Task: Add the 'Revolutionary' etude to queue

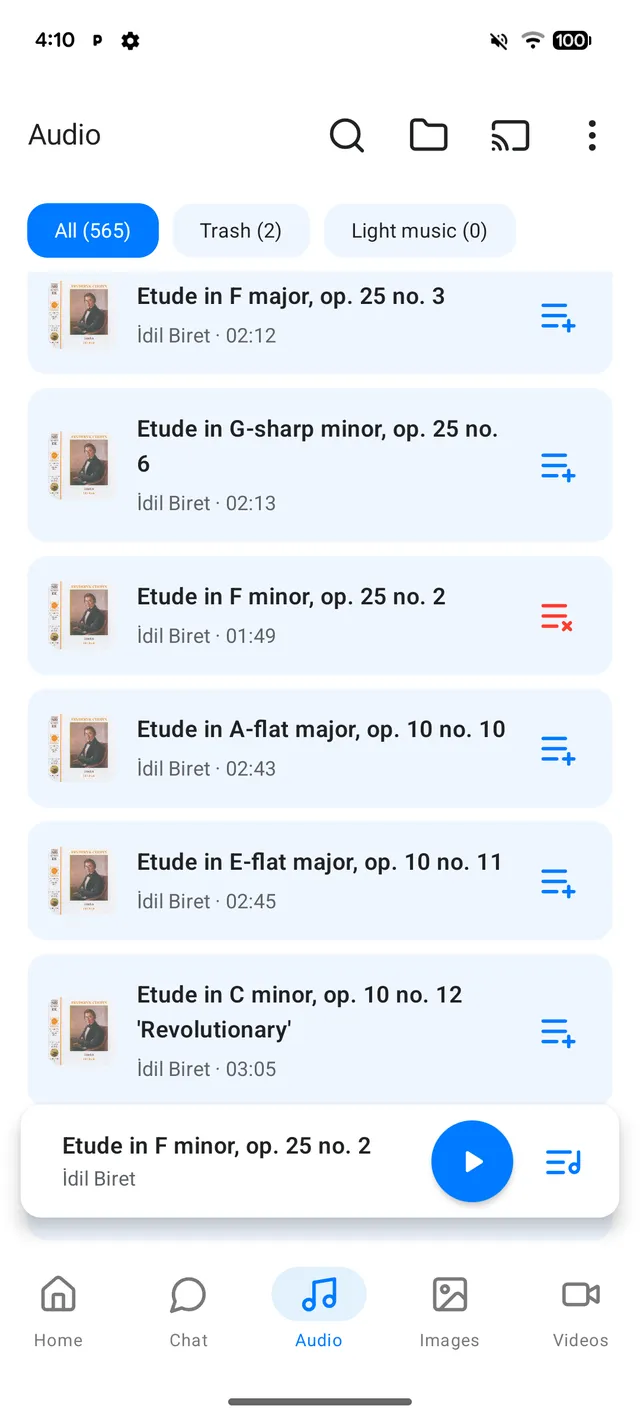Action: [557, 1033]
